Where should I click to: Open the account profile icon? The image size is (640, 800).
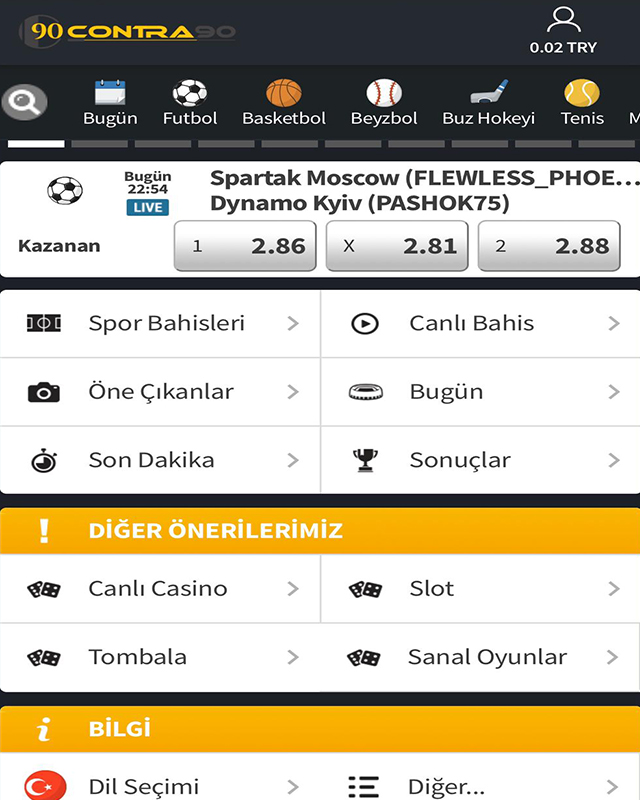563,22
